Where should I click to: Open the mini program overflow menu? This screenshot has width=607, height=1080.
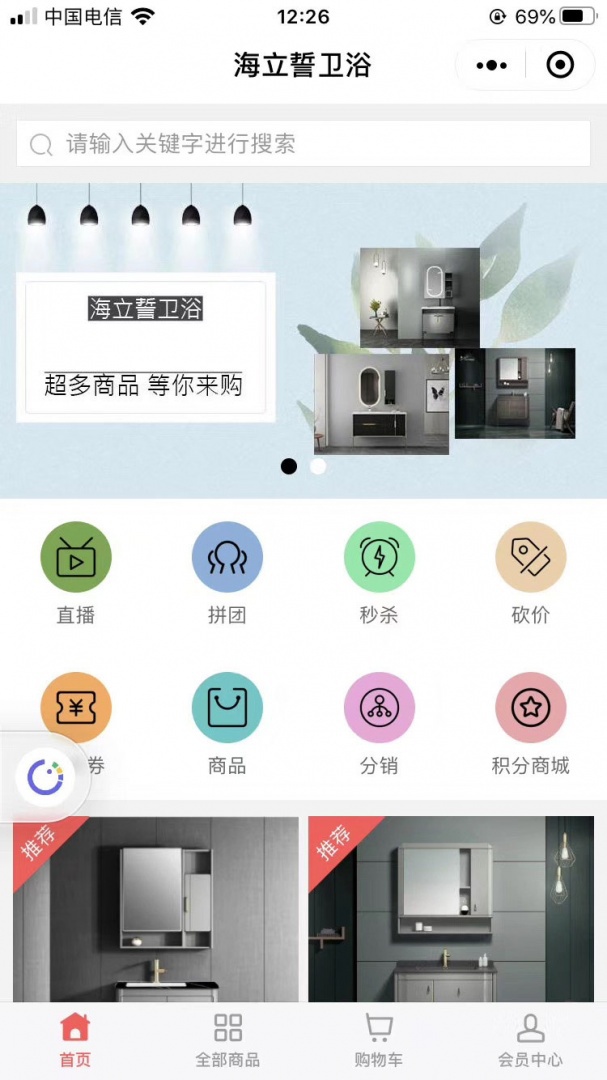pyautogui.click(x=491, y=66)
